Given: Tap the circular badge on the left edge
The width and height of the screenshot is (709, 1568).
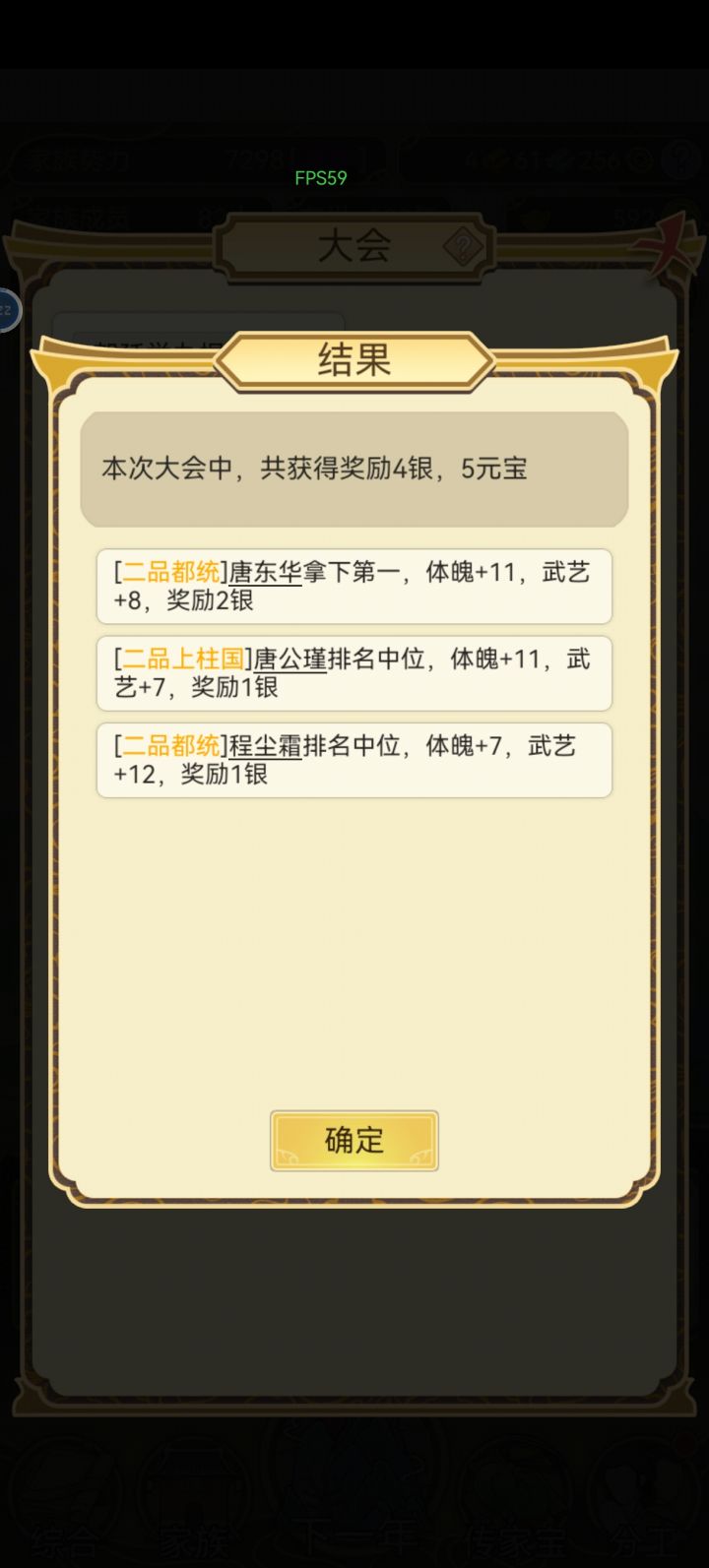Looking at the screenshot, I should (8, 310).
